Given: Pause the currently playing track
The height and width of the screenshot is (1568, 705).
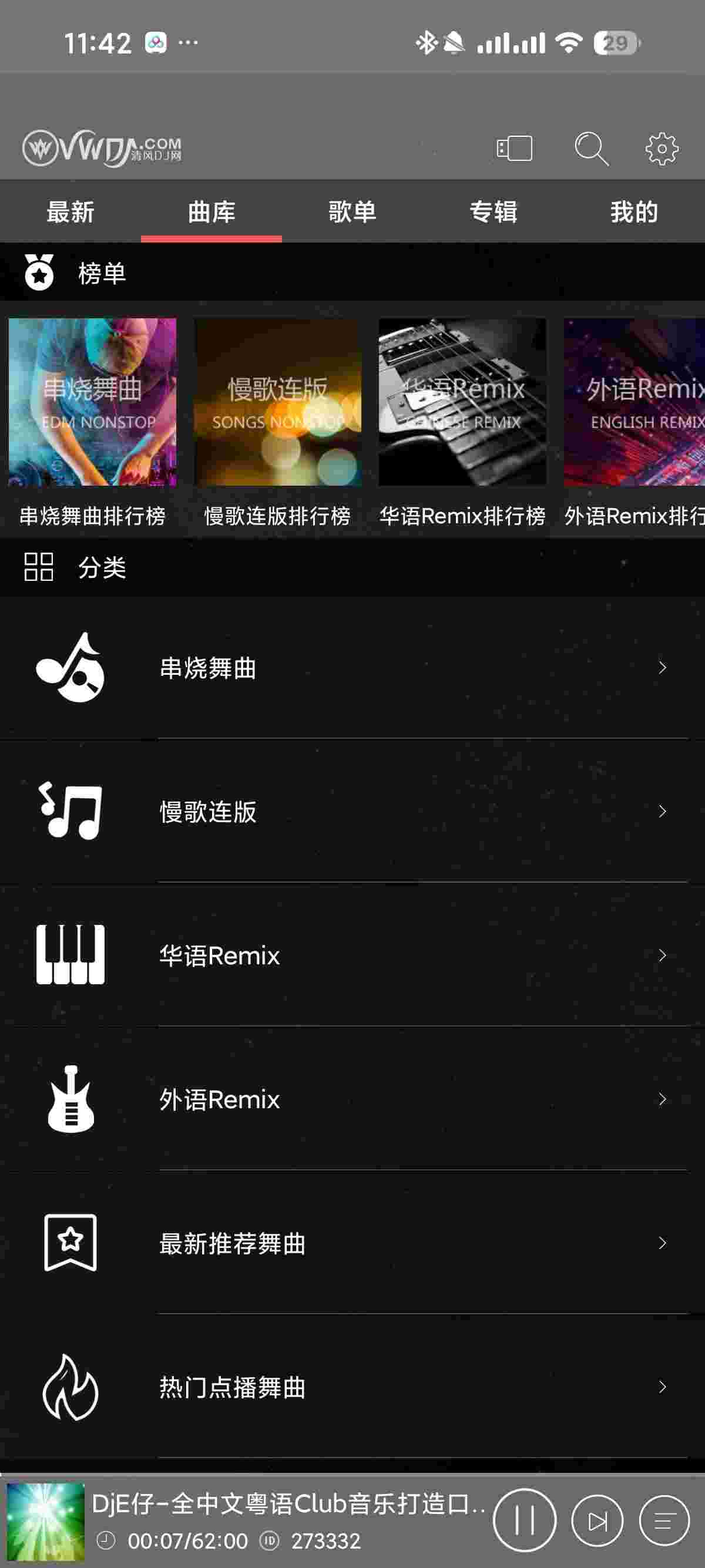Looking at the screenshot, I should point(524,1520).
